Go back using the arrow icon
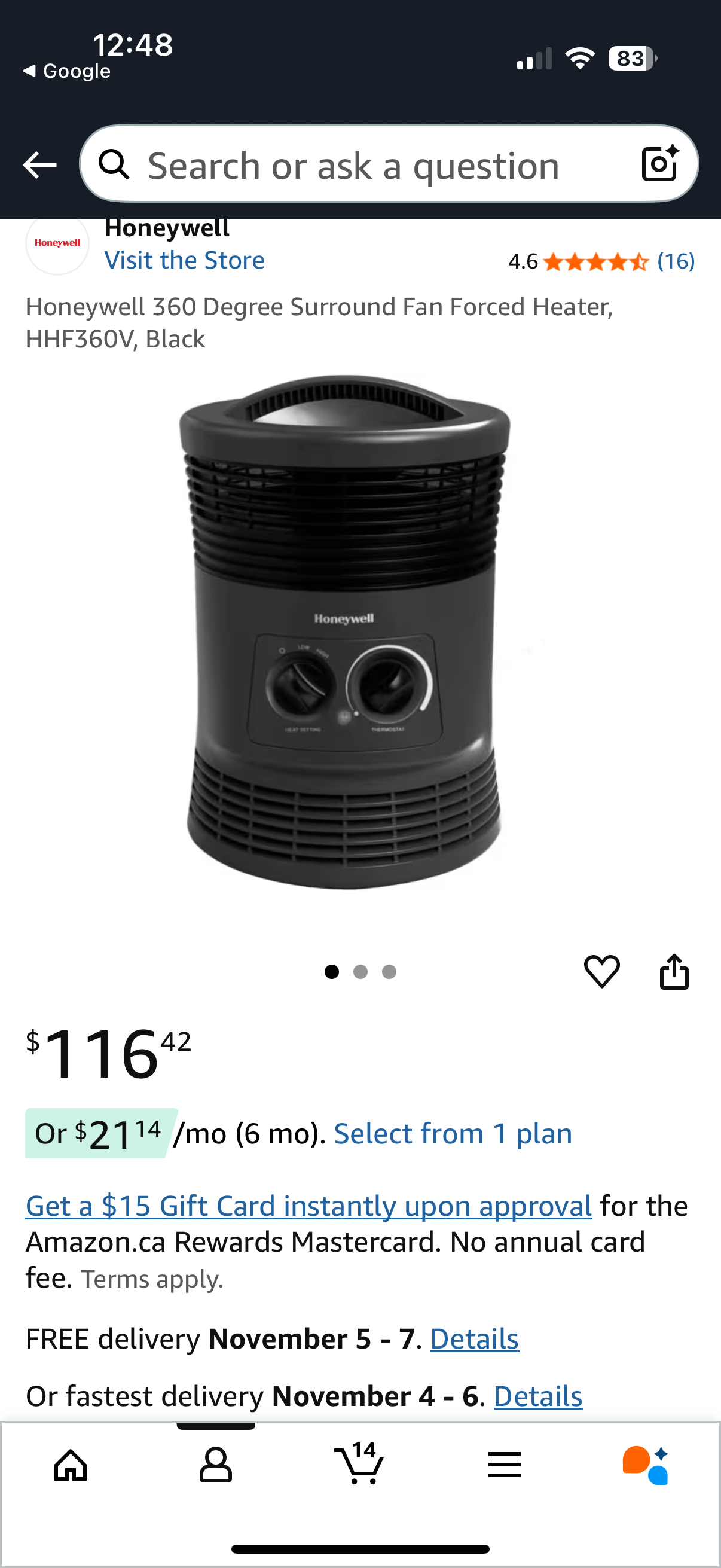 (39, 165)
